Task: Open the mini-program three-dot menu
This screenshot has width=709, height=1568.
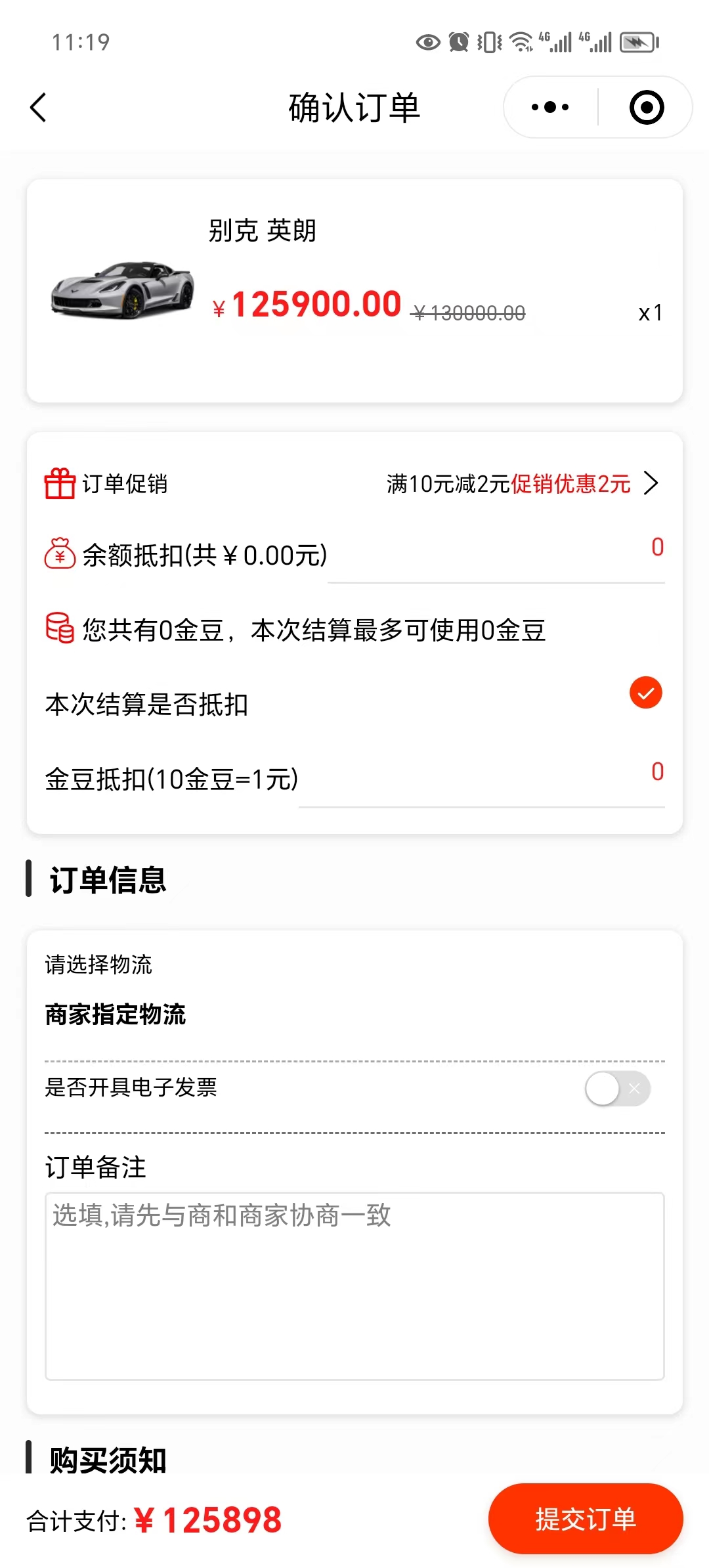Action: tap(549, 106)
